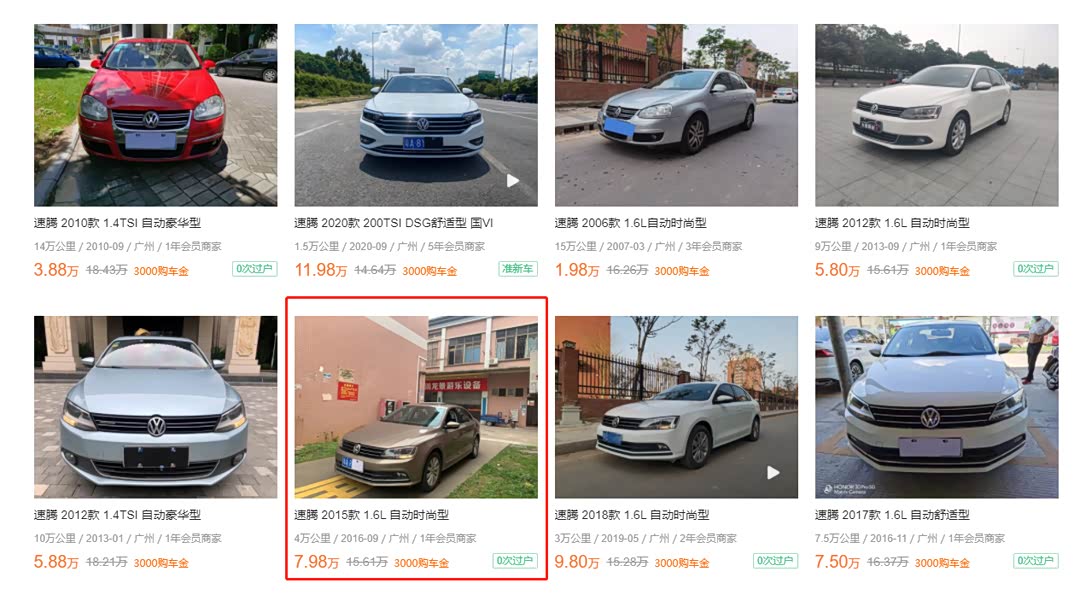The image size is (1080, 595).
Task: Open the 速腾 2010款 1.4TSI 自动豪华型 listing
Action: (155, 115)
